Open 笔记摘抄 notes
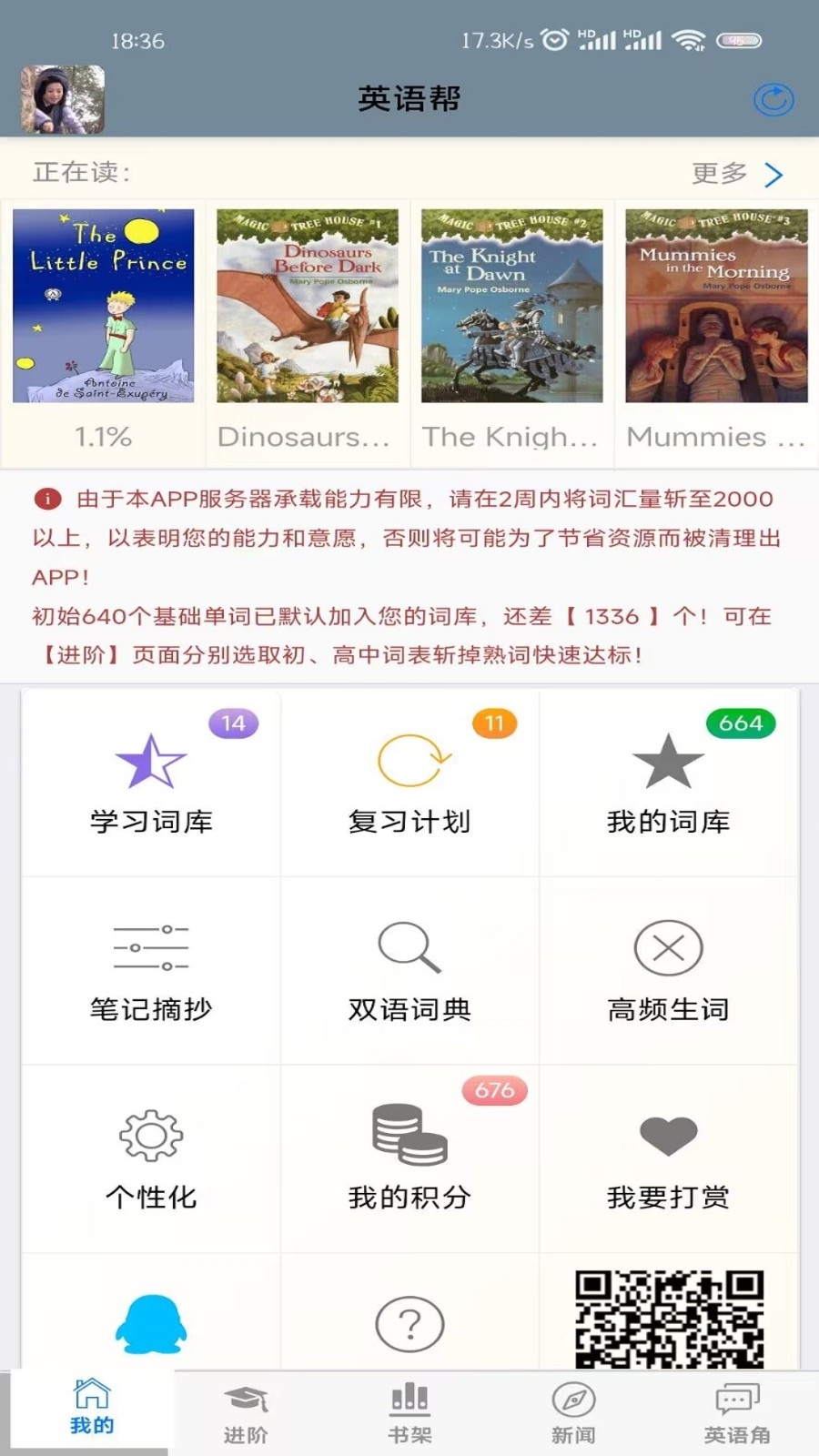 click(151, 971)
